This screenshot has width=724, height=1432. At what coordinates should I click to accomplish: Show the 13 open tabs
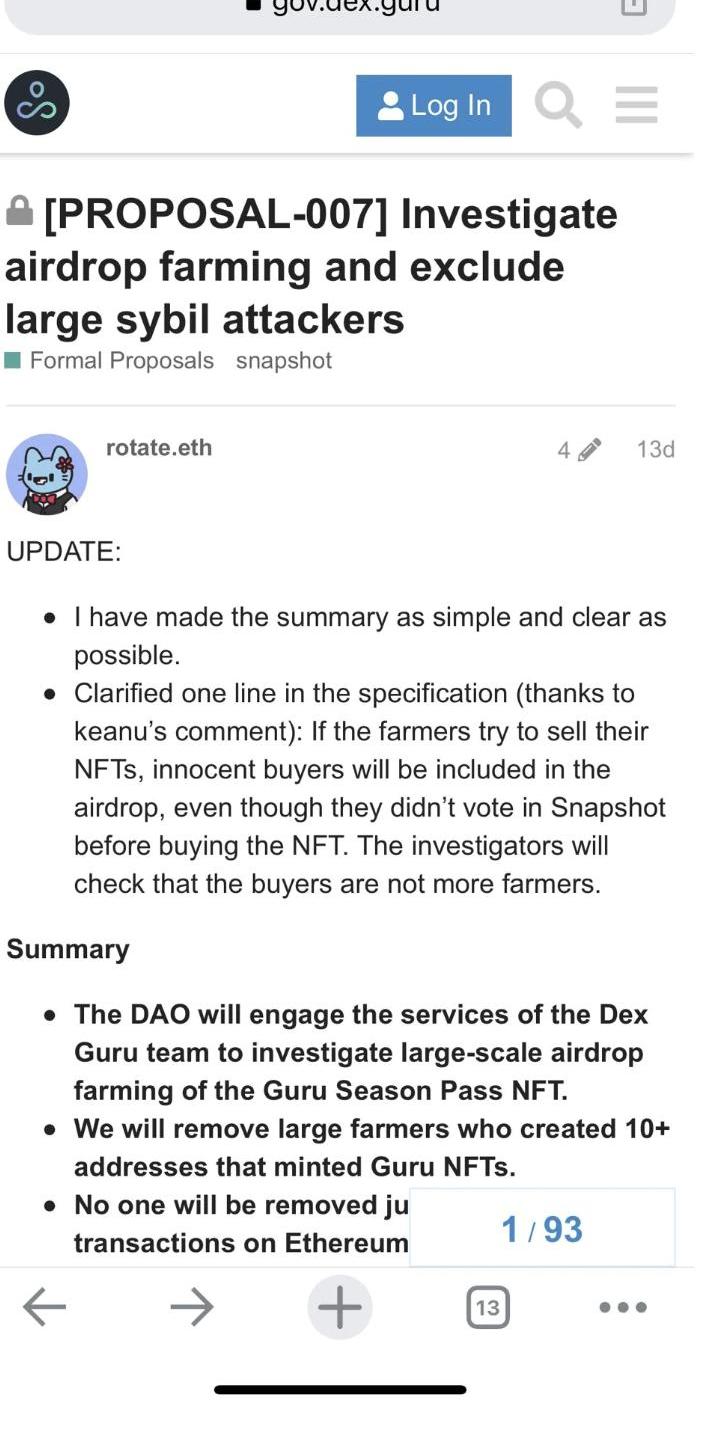[487, 1307]
